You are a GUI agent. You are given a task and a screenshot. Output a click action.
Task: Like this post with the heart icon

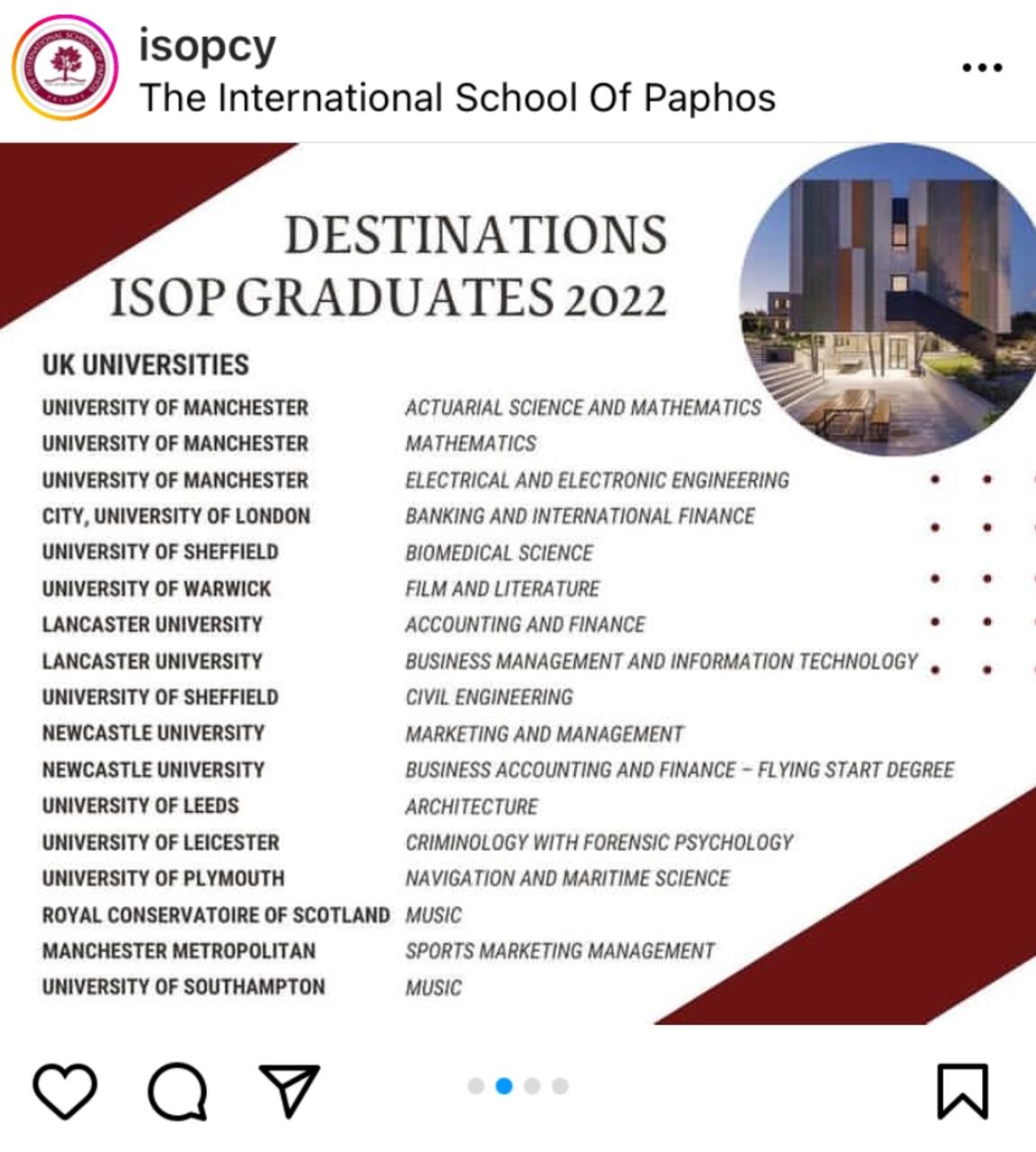(66, 1090)
